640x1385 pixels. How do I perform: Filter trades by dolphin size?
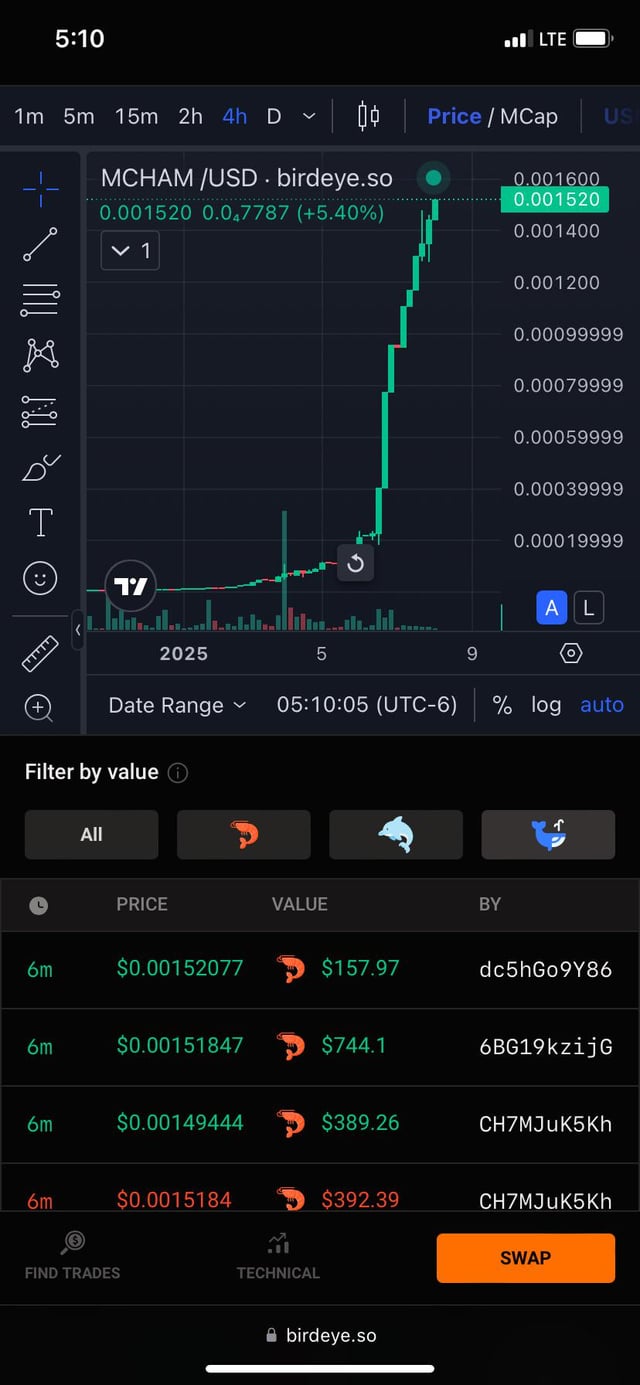(396, 834)
